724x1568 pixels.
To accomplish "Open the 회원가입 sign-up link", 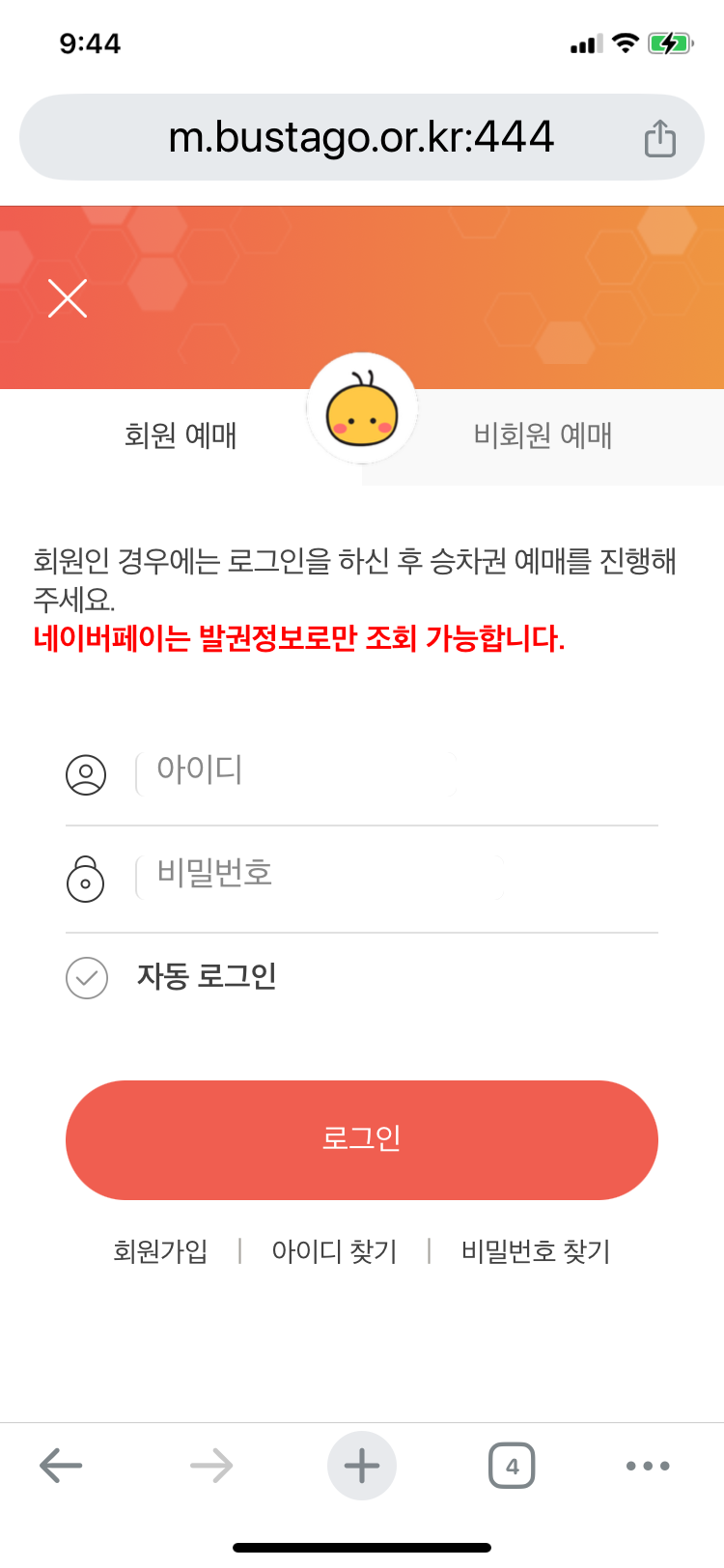I will tap(159, 1250).
